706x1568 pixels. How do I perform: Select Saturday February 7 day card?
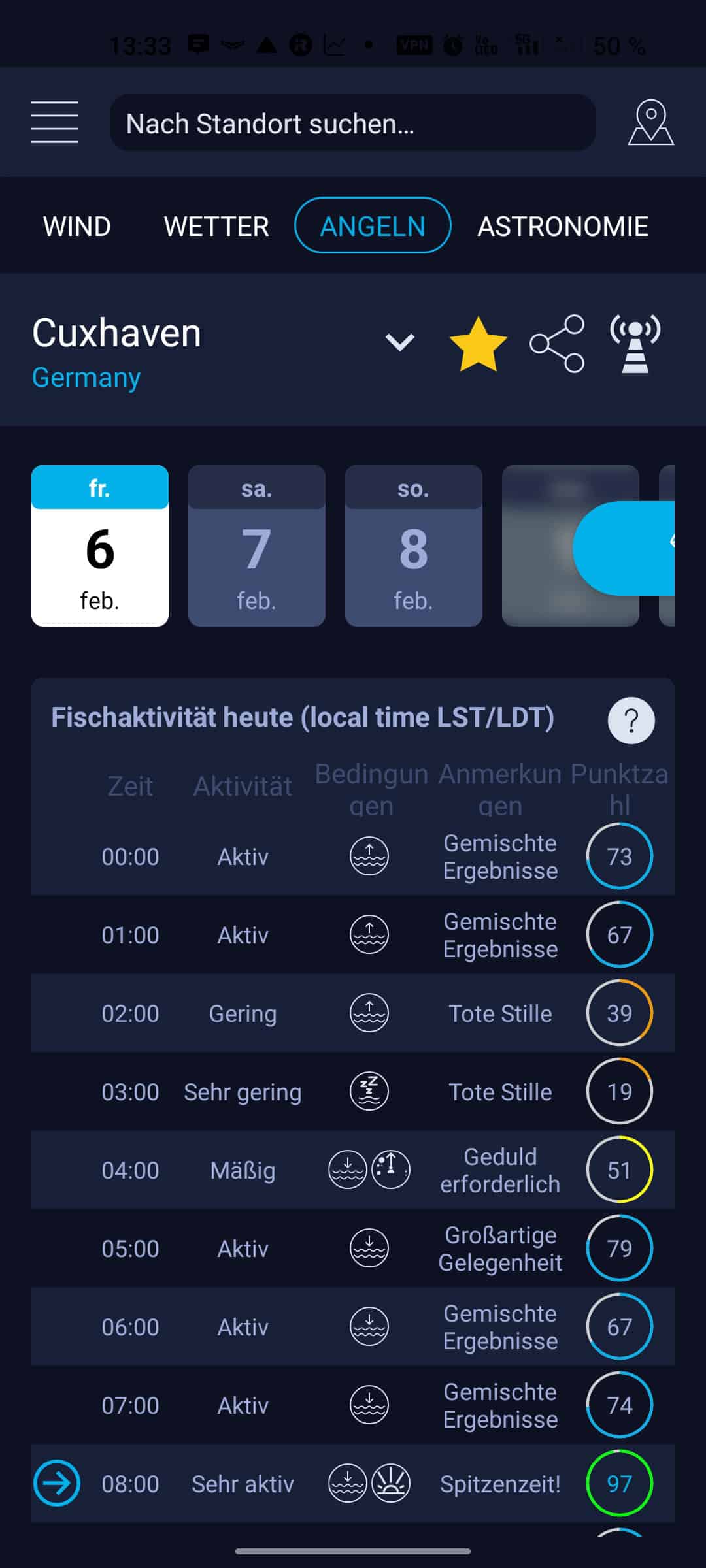coord(256,547)
